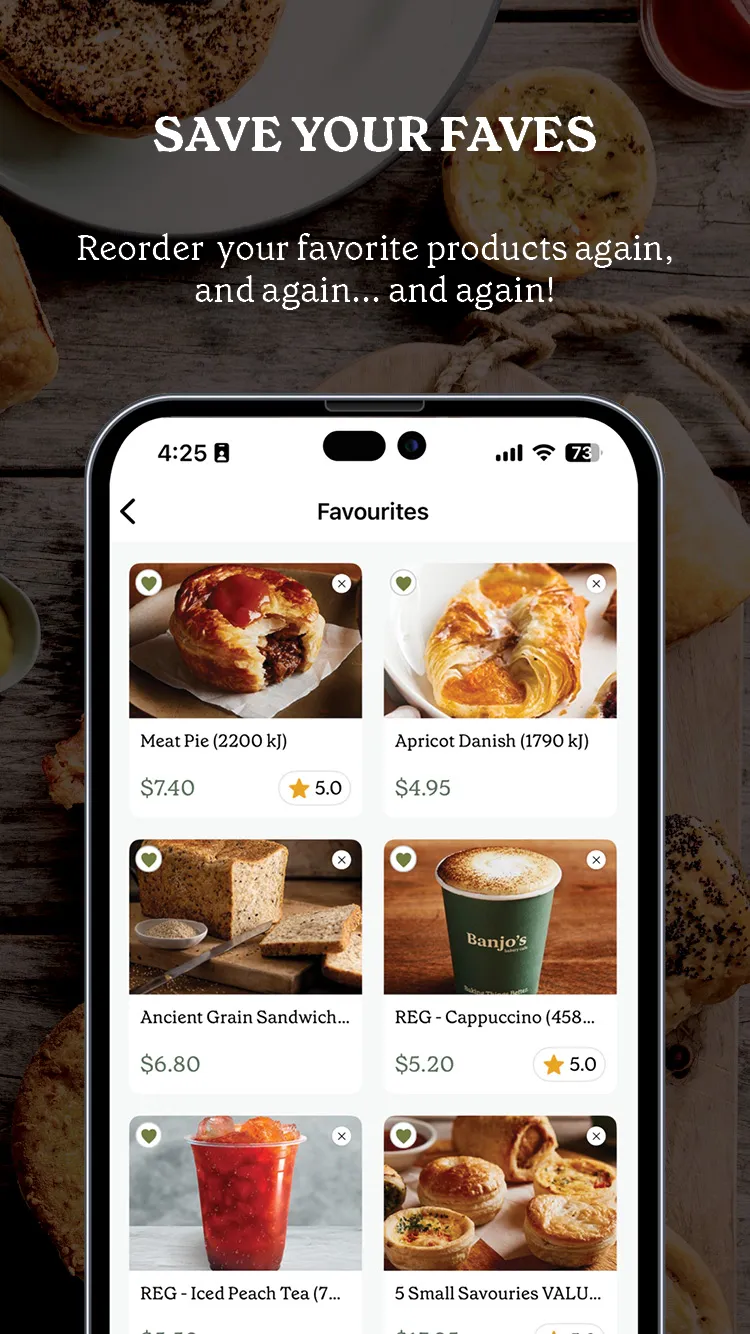Viewport: 750px width, 1334px height.
Task: Remove 5 Small Savouries using its X button
Action: (596, 1136)
